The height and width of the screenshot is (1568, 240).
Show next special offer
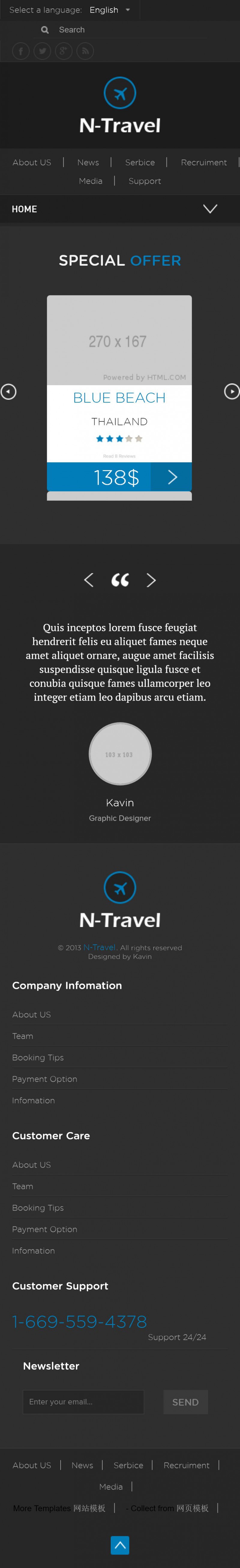(x=232, y=391)
